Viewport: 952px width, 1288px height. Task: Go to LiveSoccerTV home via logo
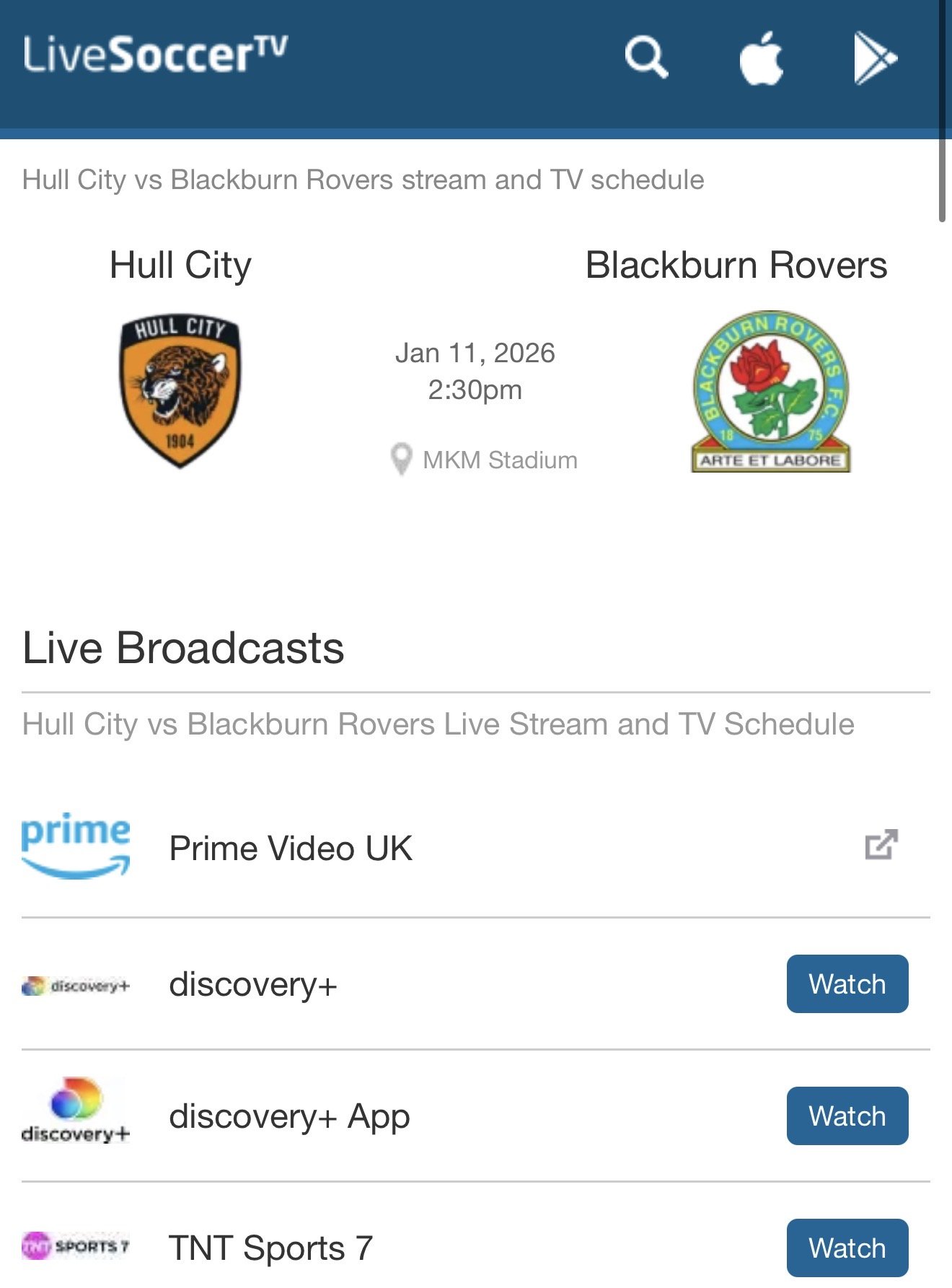point(155,55)
